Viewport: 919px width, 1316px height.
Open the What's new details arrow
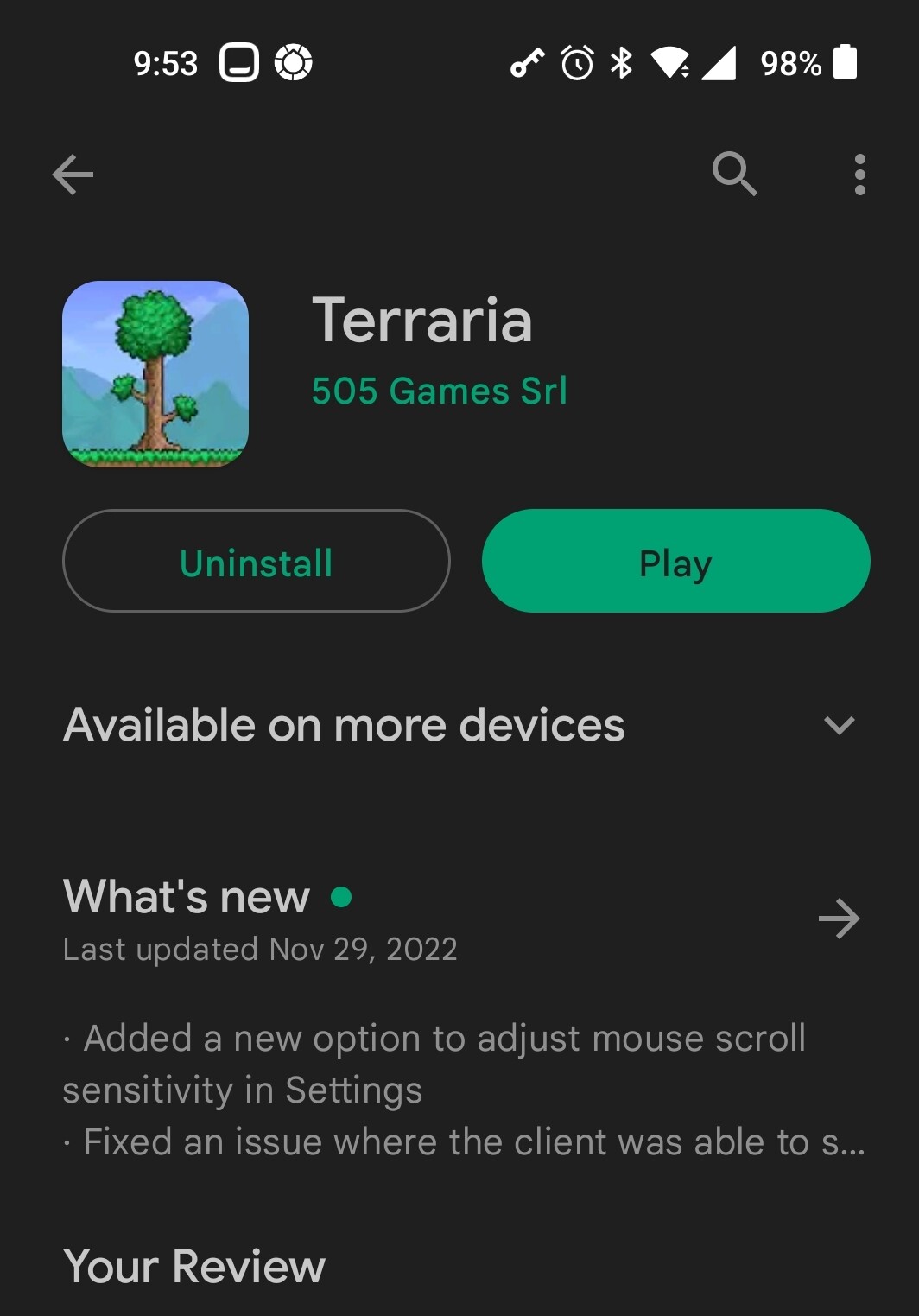point(839,919)
